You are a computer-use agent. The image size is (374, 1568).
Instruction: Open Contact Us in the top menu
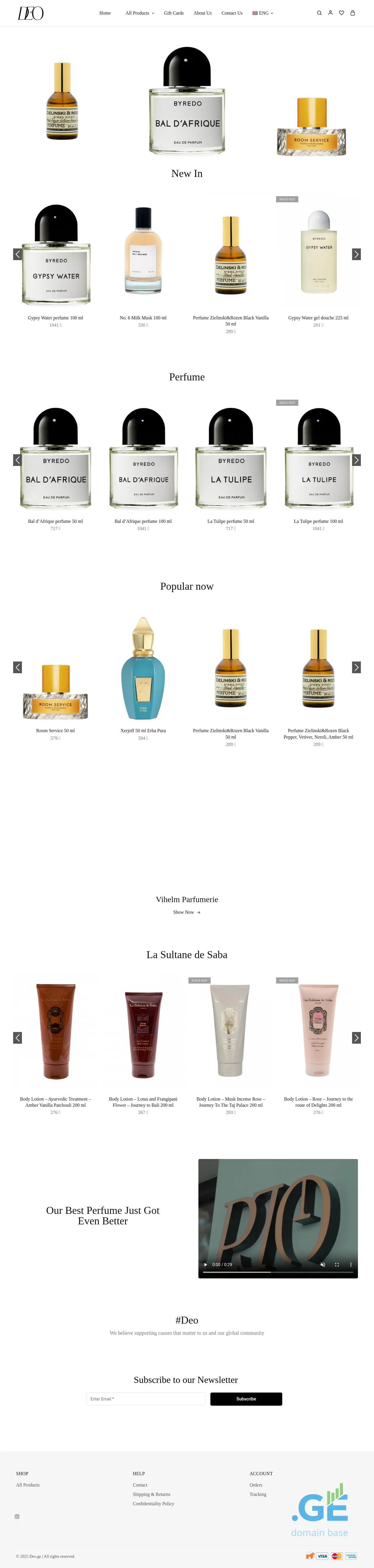pyautogui.click(x=231, y=13)
